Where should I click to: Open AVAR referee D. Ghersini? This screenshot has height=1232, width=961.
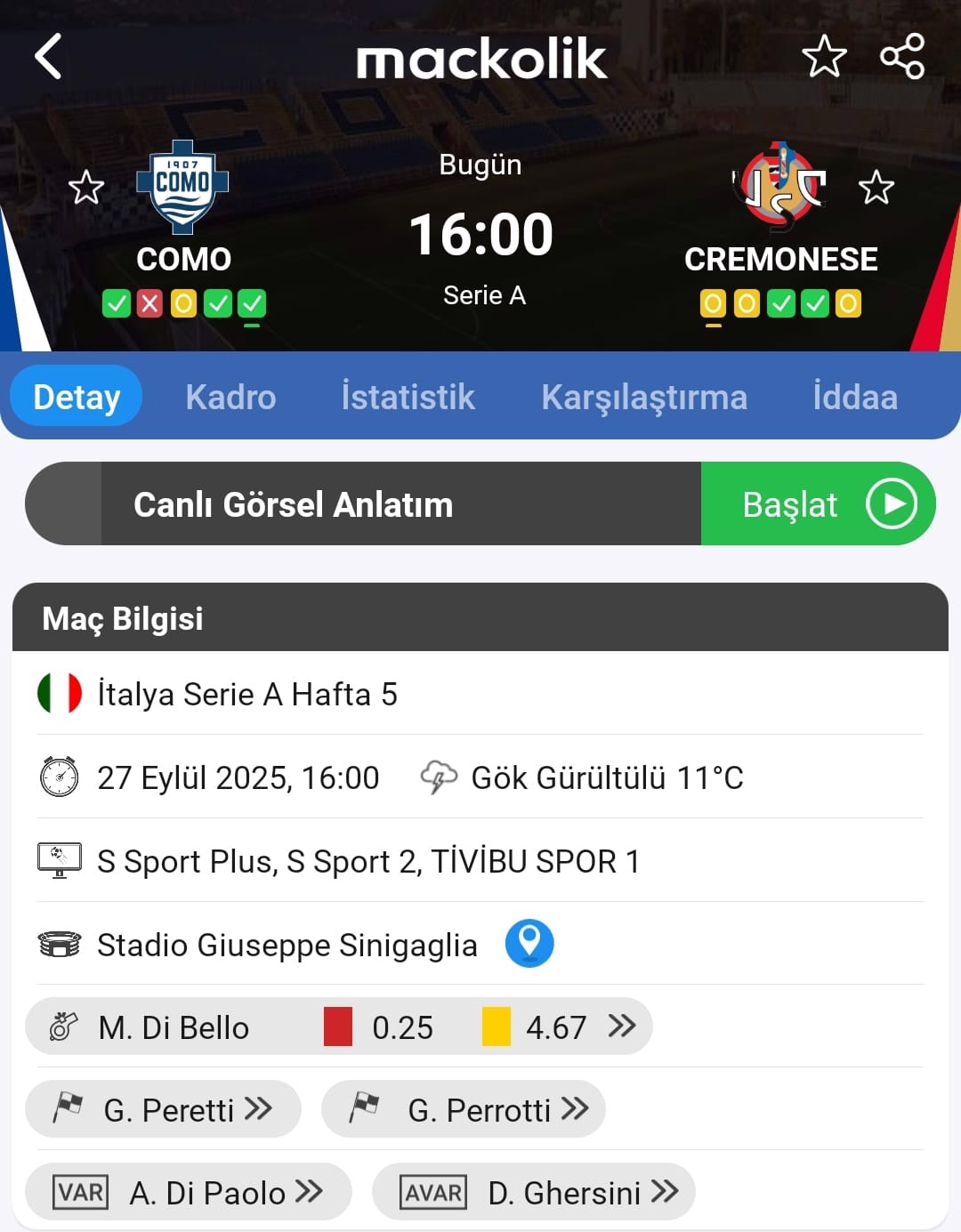pos(534,1192)
